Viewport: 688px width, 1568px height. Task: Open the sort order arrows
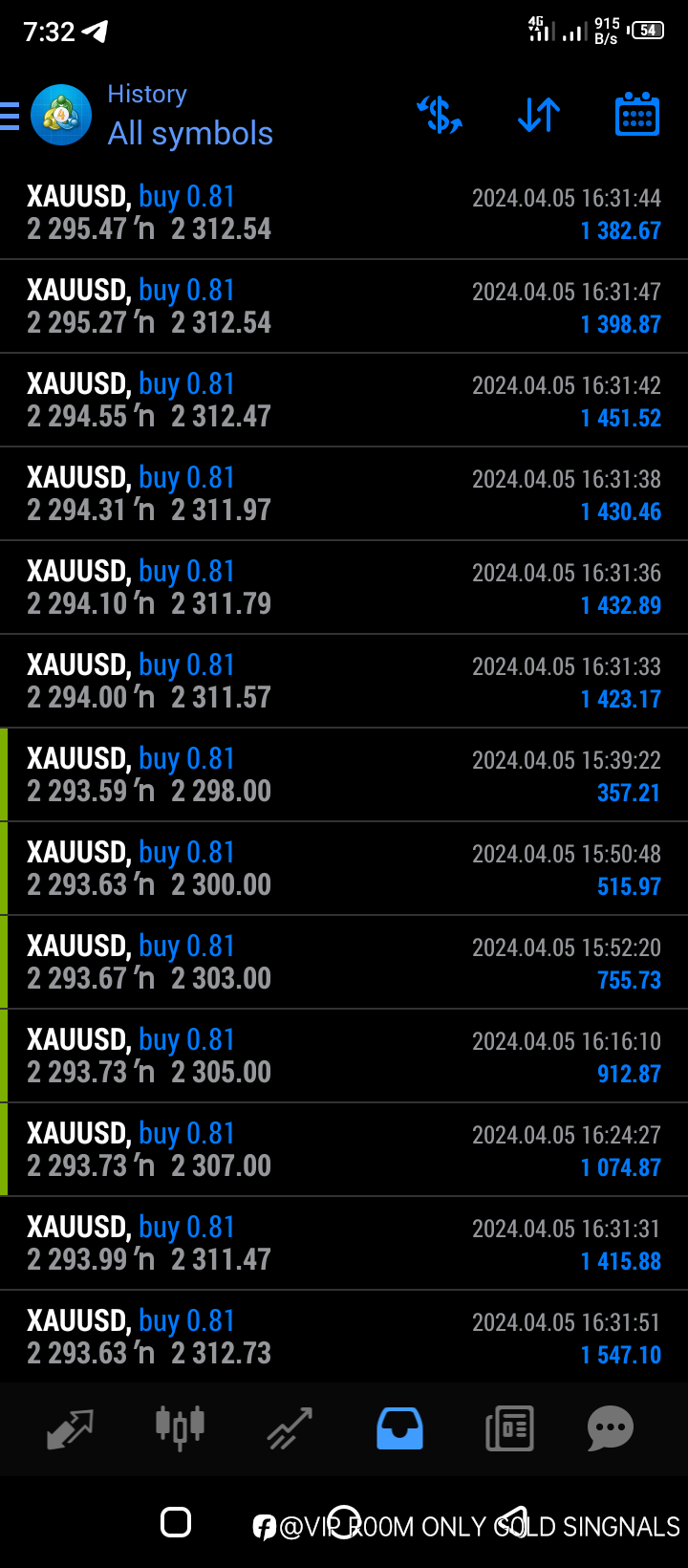pos(539,115)
